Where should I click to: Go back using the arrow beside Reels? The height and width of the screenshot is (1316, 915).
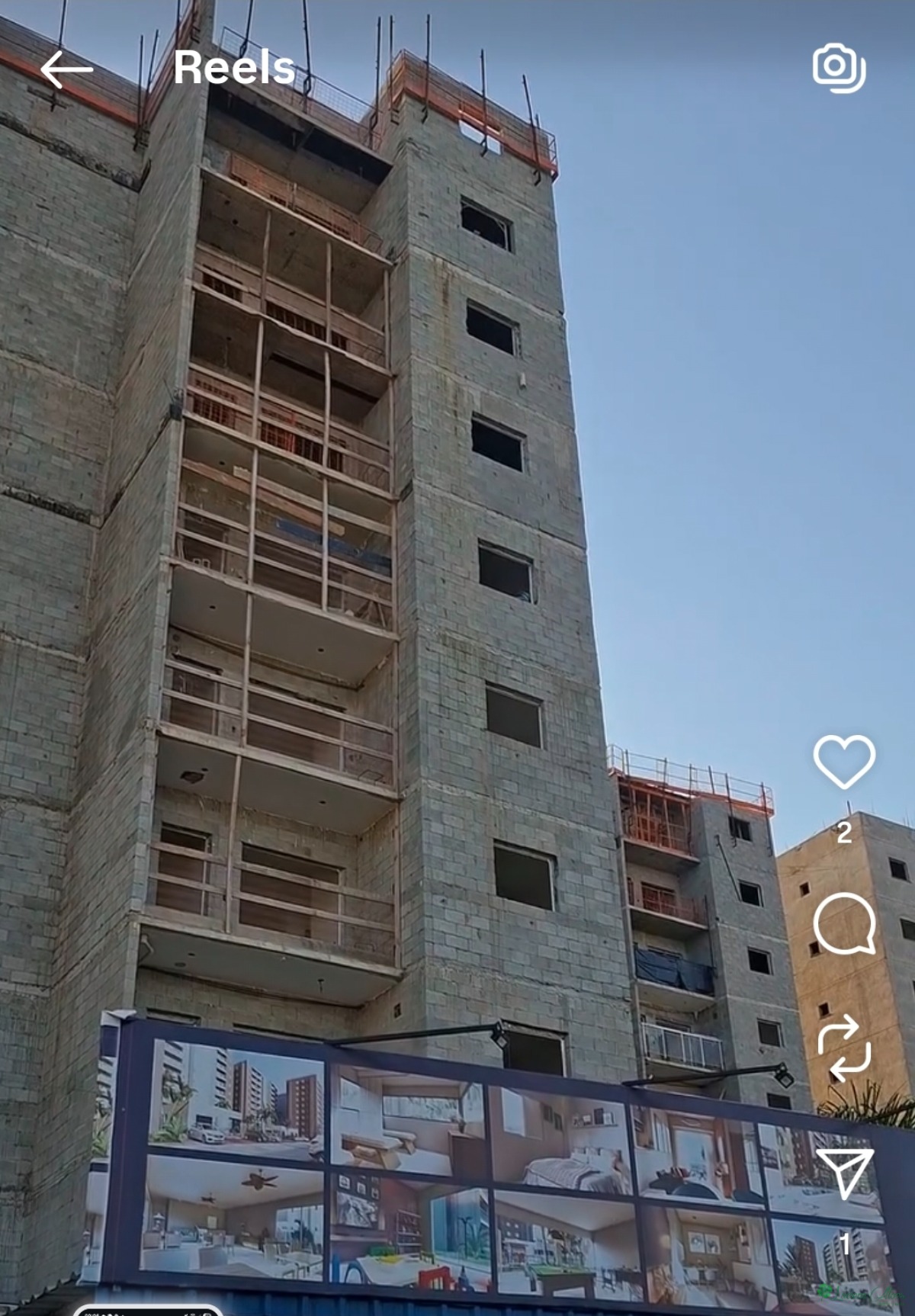point(67,69)
